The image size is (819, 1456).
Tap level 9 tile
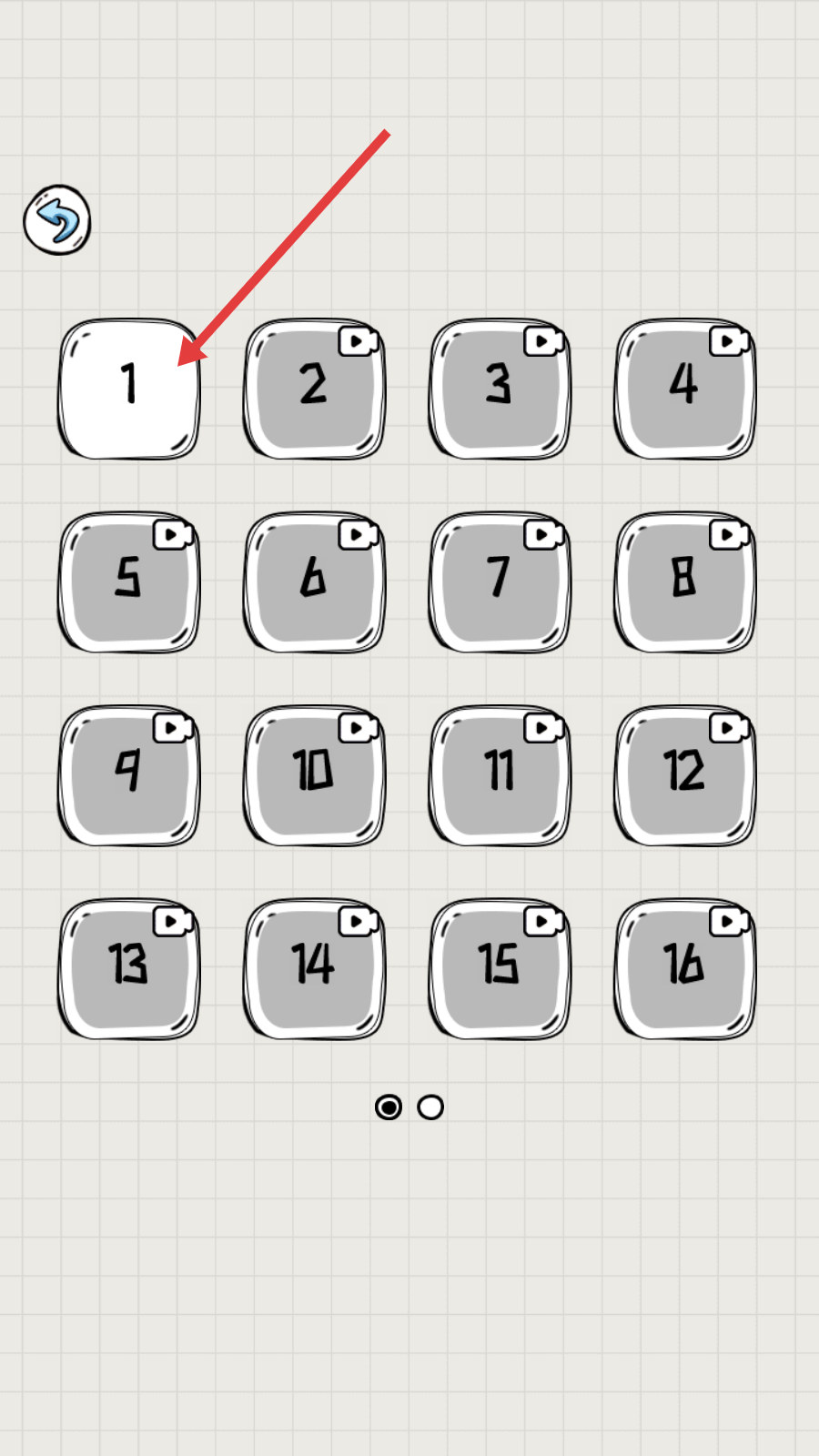coord(129,776)
